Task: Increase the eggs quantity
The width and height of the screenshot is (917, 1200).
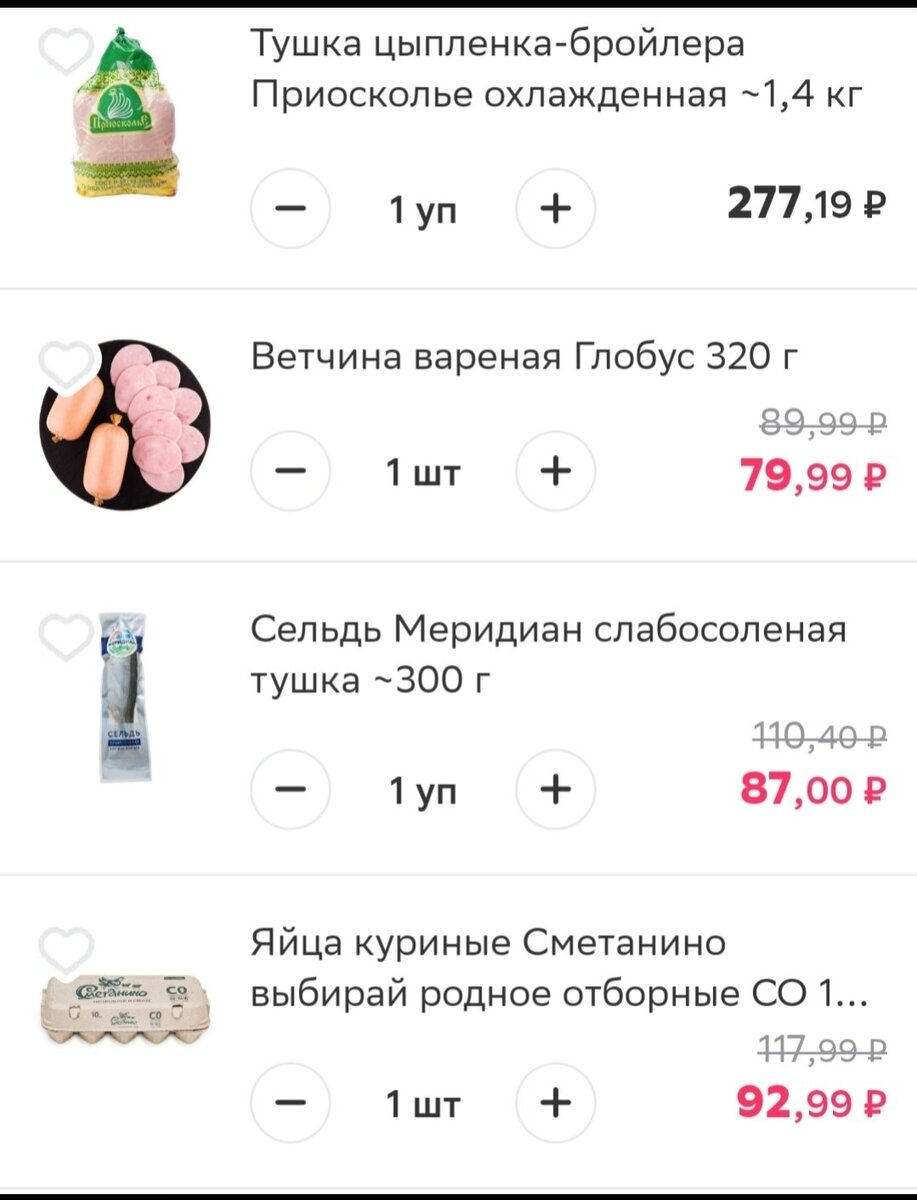Action: point(555,1103)
